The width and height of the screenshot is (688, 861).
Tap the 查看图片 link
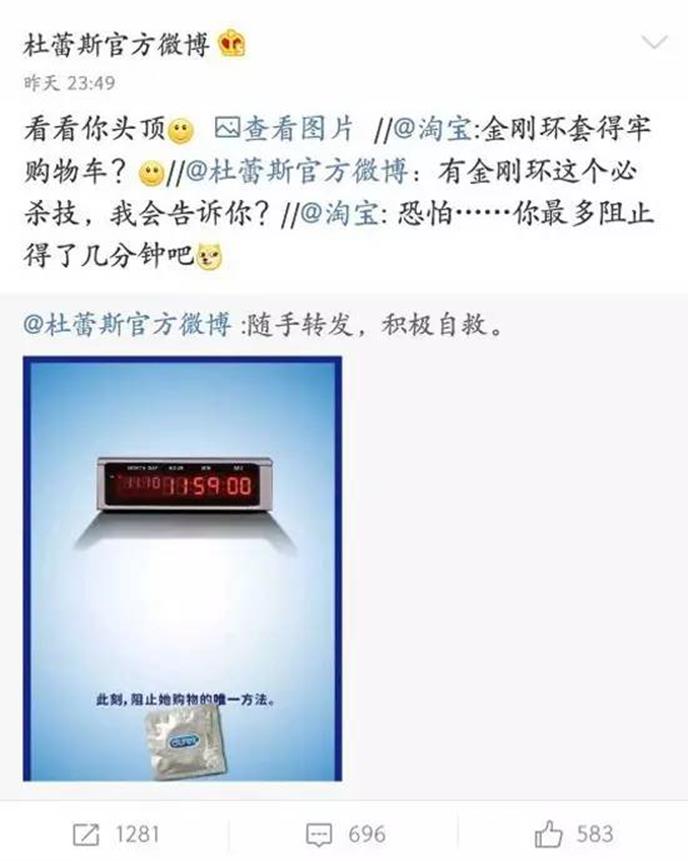point(285,129)
